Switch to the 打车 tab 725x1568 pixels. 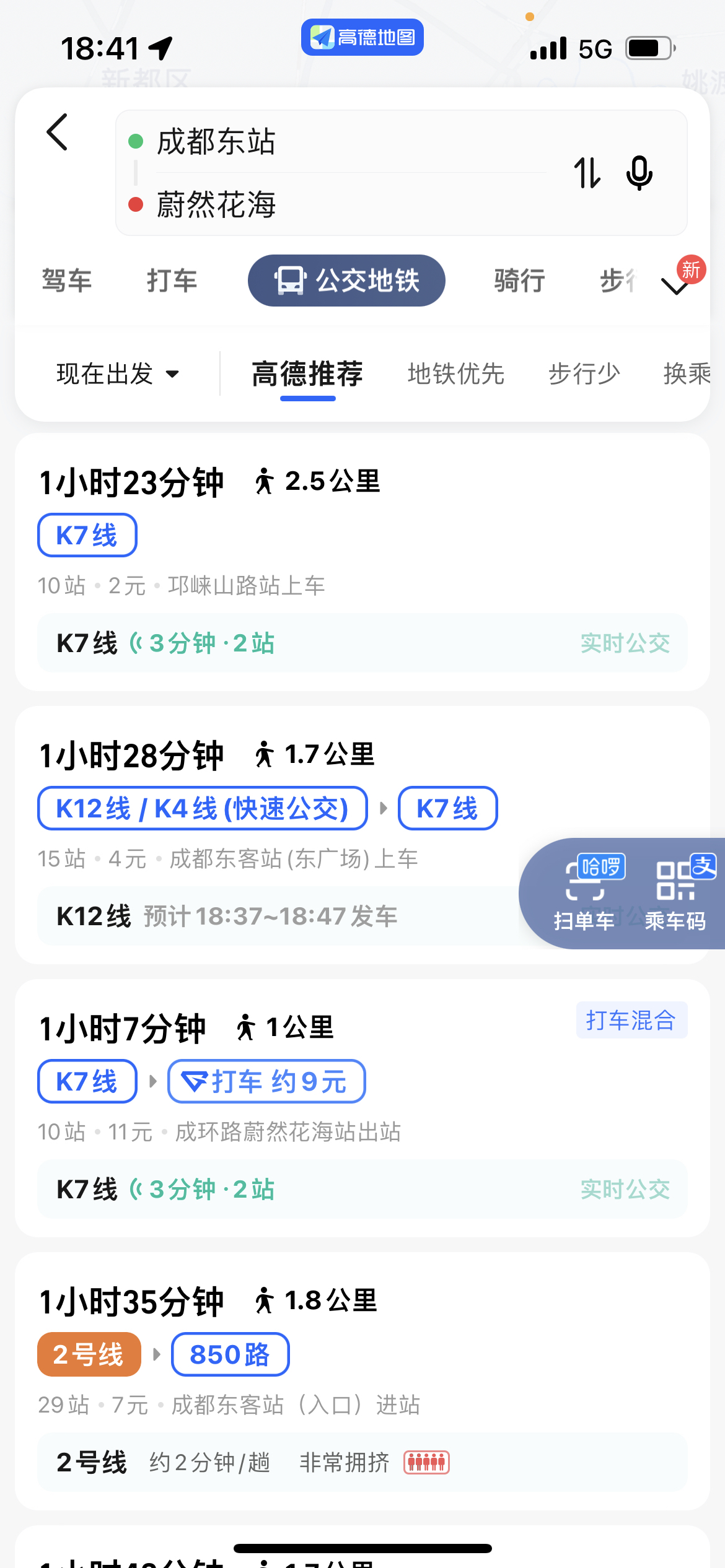(x=172, y=281)
